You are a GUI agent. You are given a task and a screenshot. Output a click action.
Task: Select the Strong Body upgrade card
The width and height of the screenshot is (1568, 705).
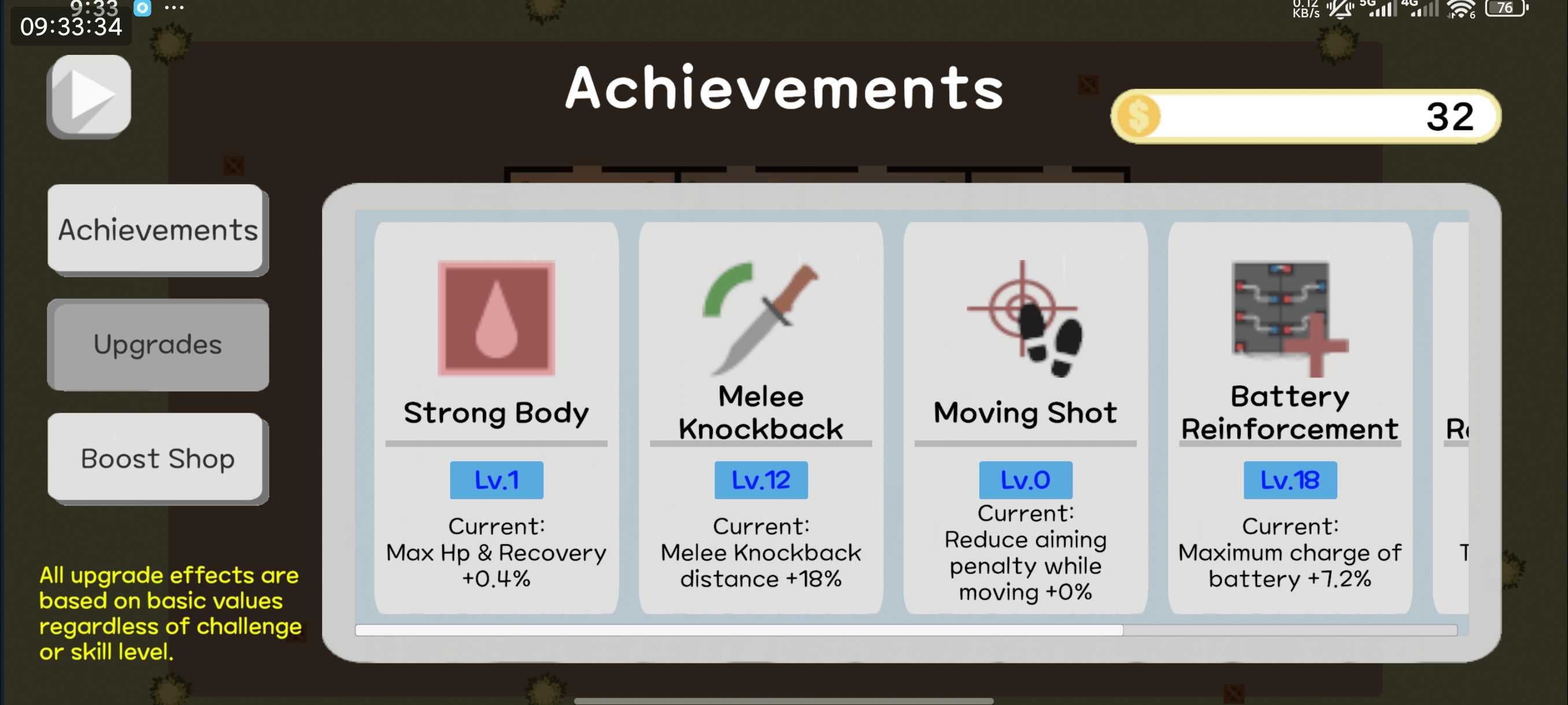pyautogui.click(x=496, y=417)
